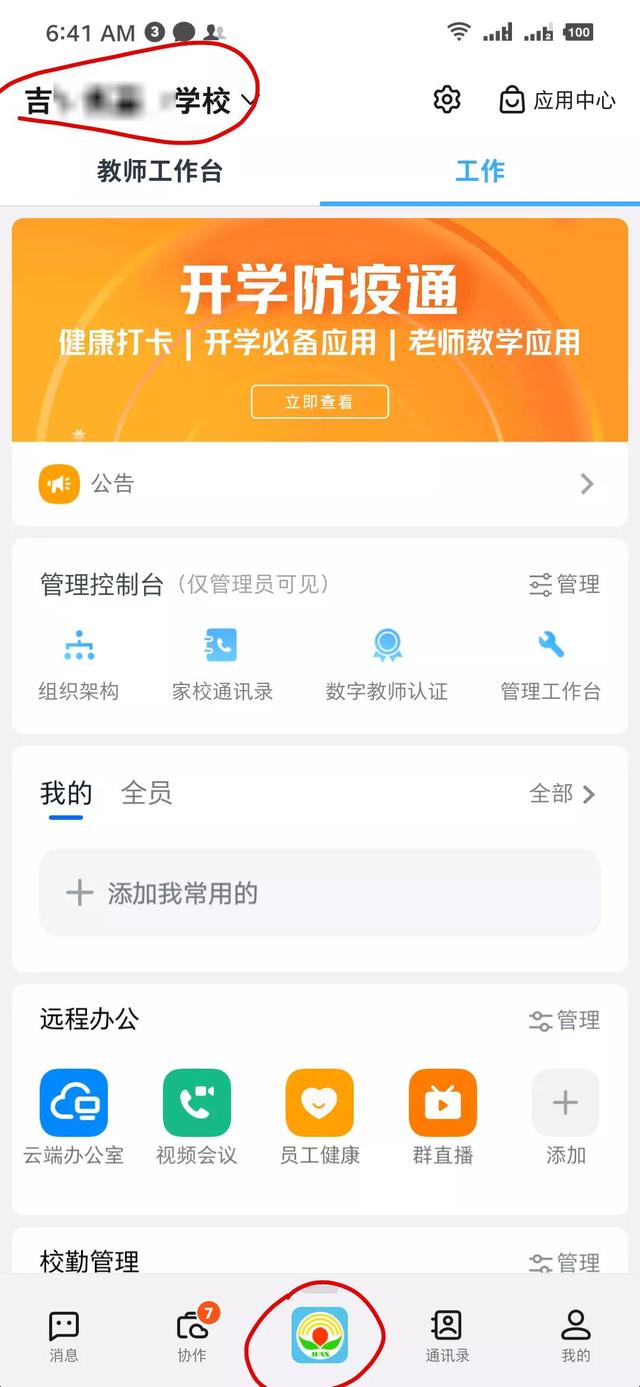The width and height of the screenshot is (640, 1387).
Task: Open the settings gear icon
Action: (446, 100)
